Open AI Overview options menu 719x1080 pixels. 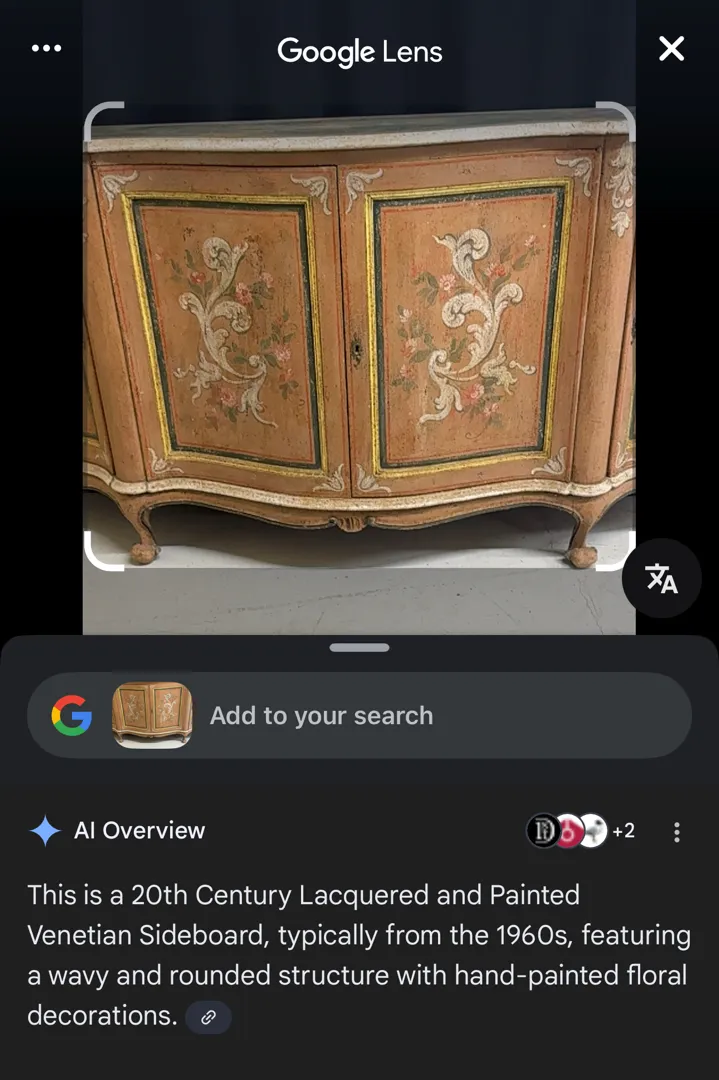point(677,831)
